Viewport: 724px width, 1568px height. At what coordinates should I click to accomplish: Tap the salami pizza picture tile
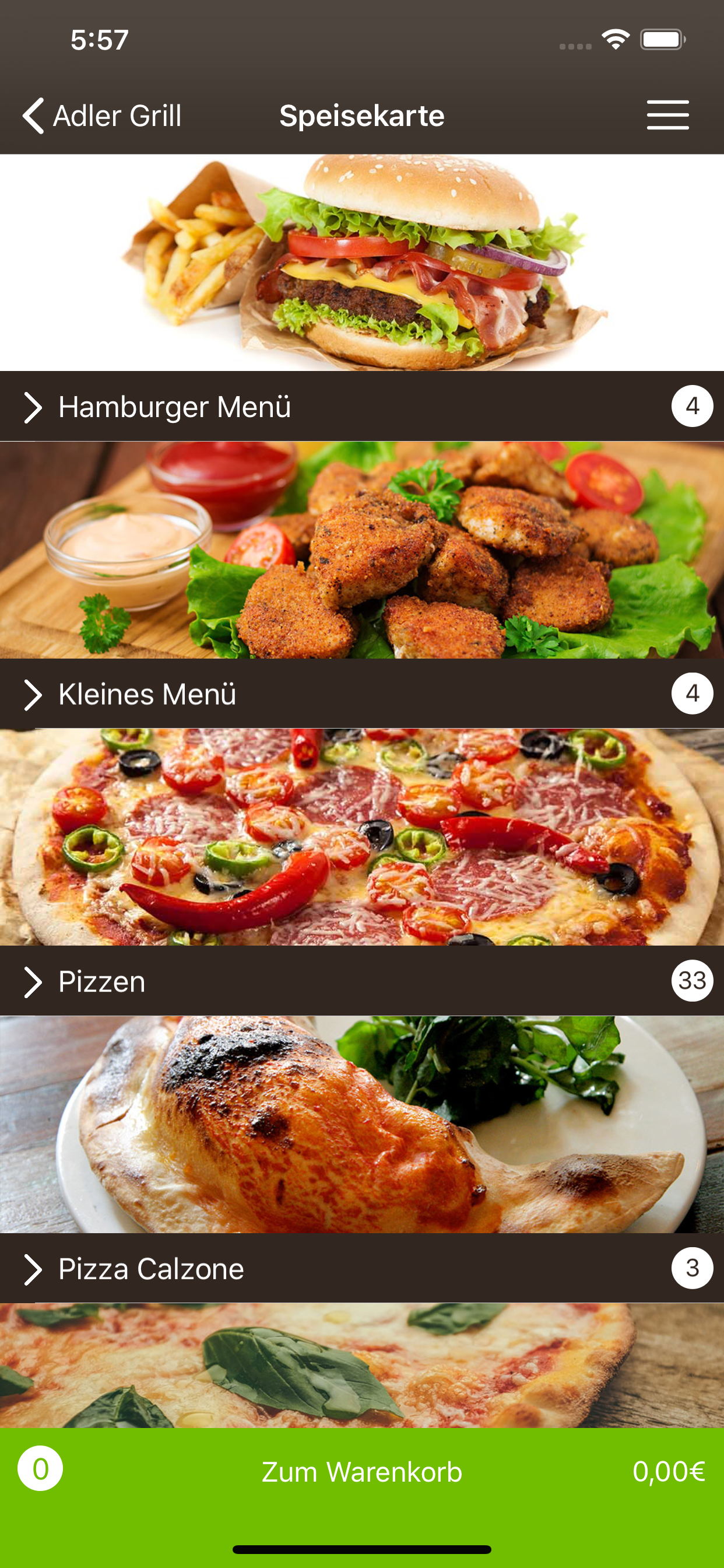tap(362, 837)
